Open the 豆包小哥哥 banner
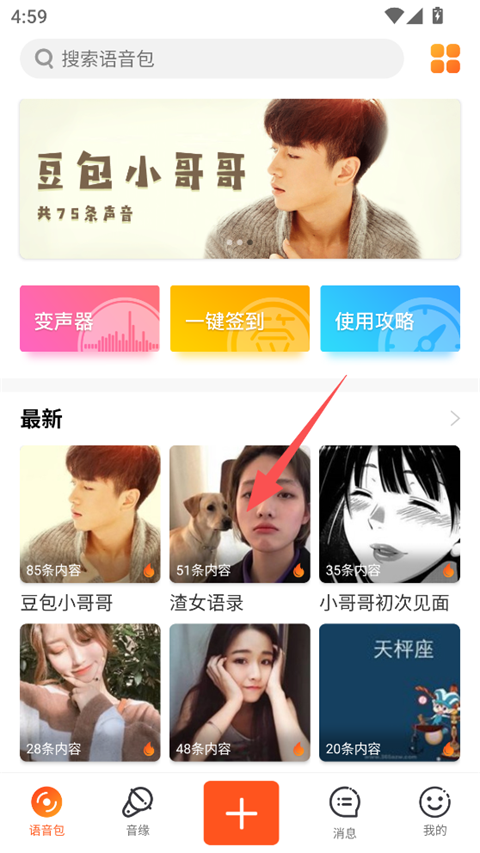The width and height of the screenshot is (480, 853). (x=240, y=178)
